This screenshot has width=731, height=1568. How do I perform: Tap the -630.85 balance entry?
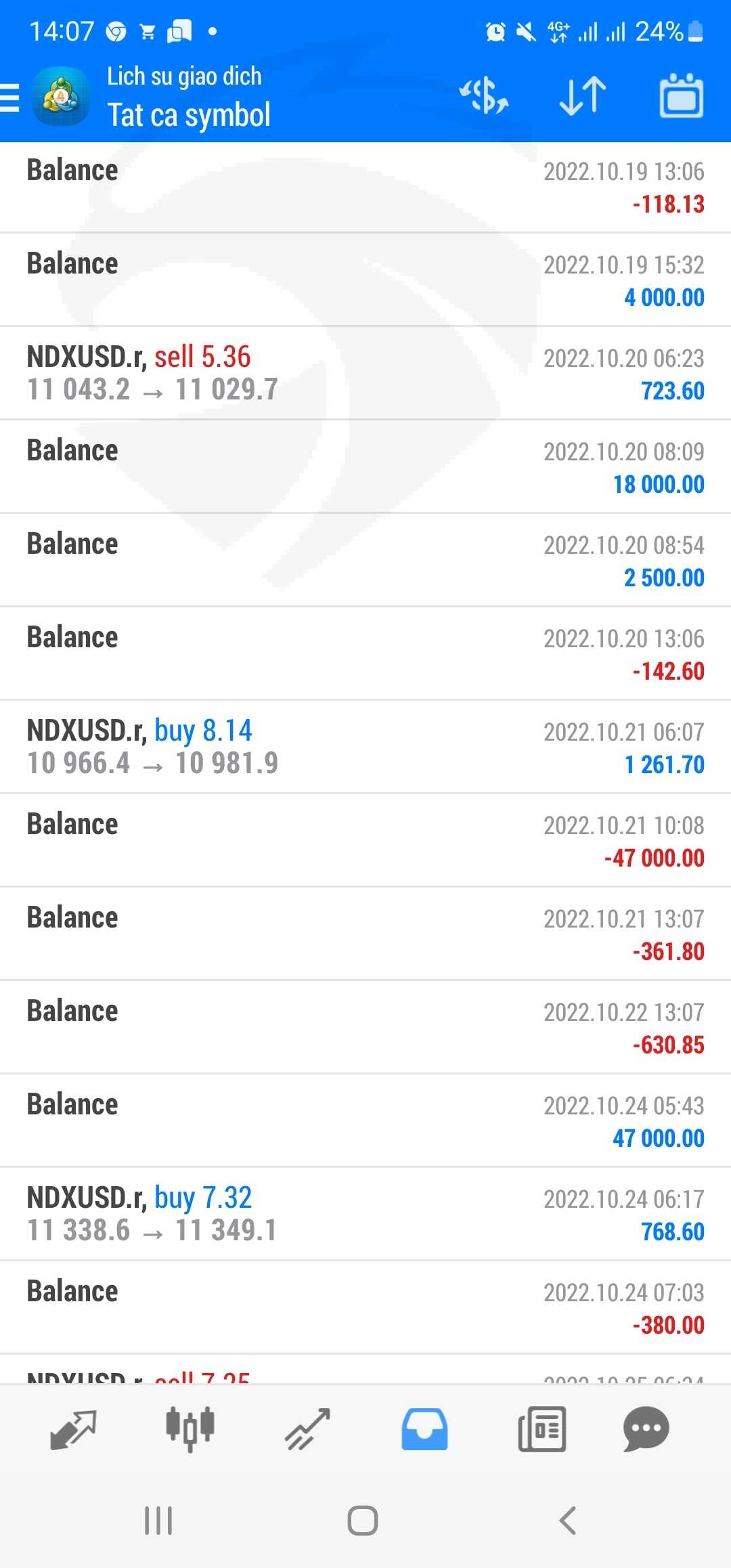coord(365,1027)
